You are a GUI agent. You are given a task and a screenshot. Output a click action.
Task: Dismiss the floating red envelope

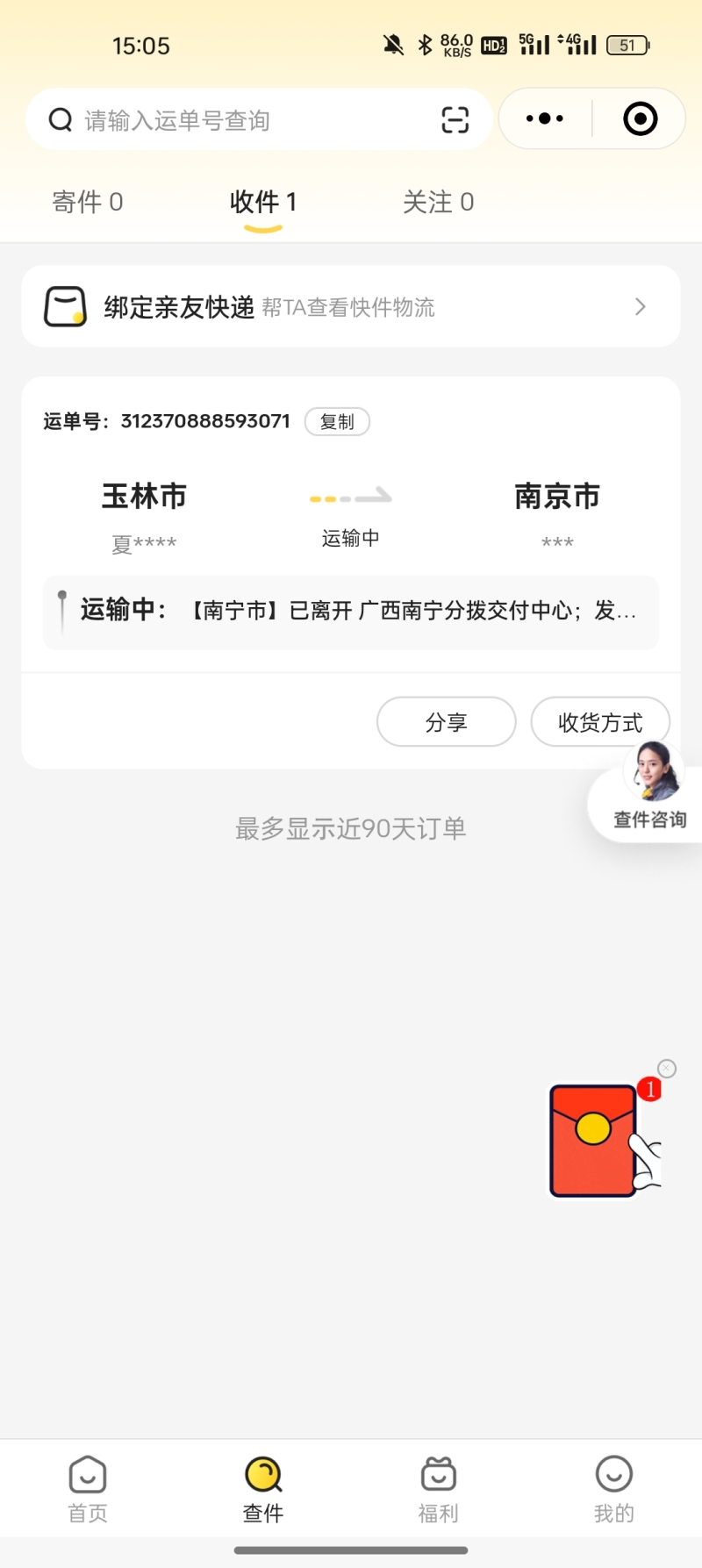coord(667,1069)
